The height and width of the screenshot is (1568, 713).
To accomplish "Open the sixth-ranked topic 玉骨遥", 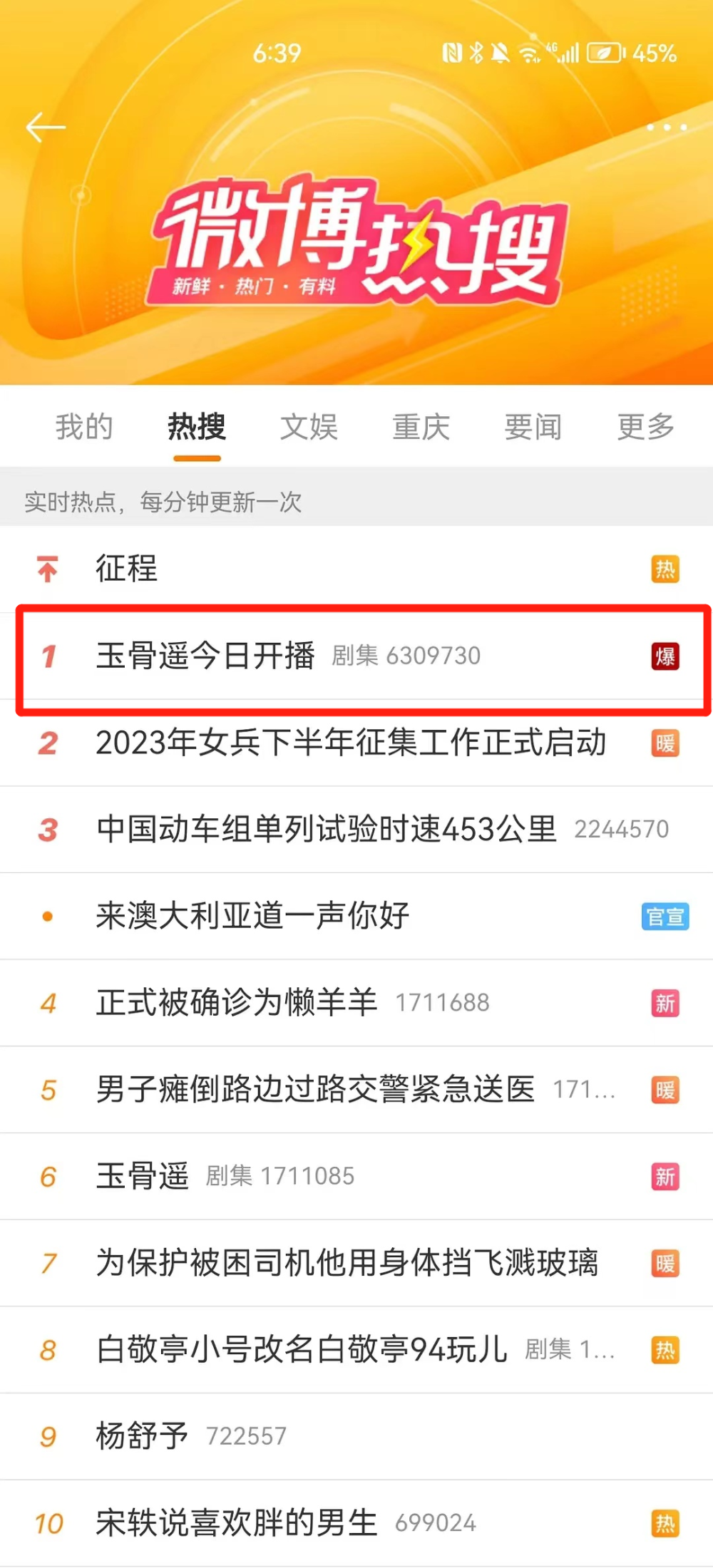I will [143, 1176].
